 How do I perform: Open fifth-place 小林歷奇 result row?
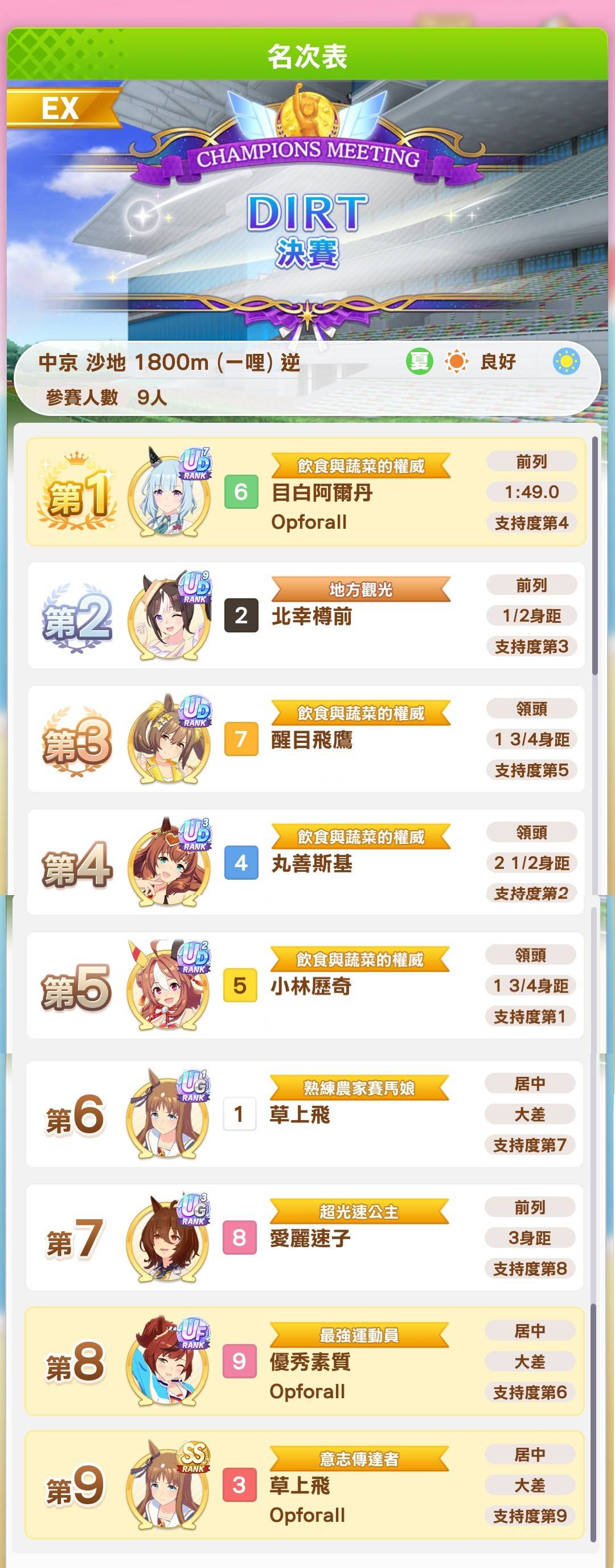(306, 985)
